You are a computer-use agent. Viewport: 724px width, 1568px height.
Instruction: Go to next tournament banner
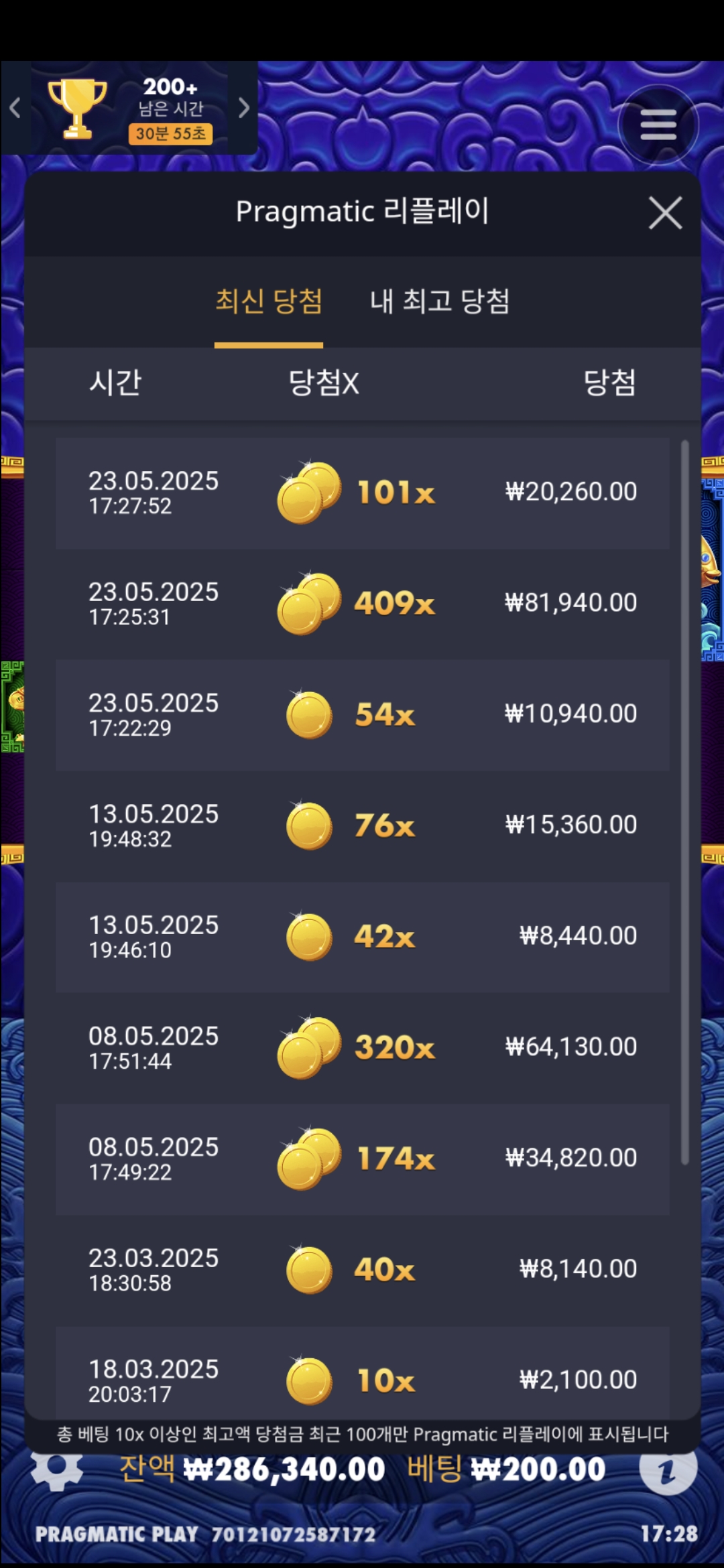[244, 108]
